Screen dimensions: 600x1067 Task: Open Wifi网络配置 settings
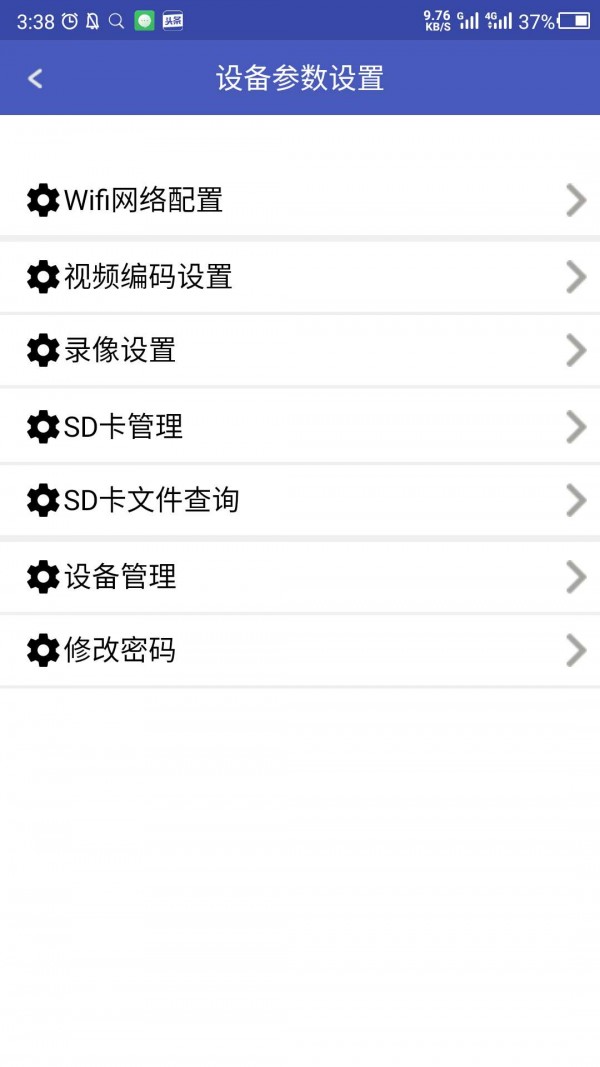(x=300, y=200)
